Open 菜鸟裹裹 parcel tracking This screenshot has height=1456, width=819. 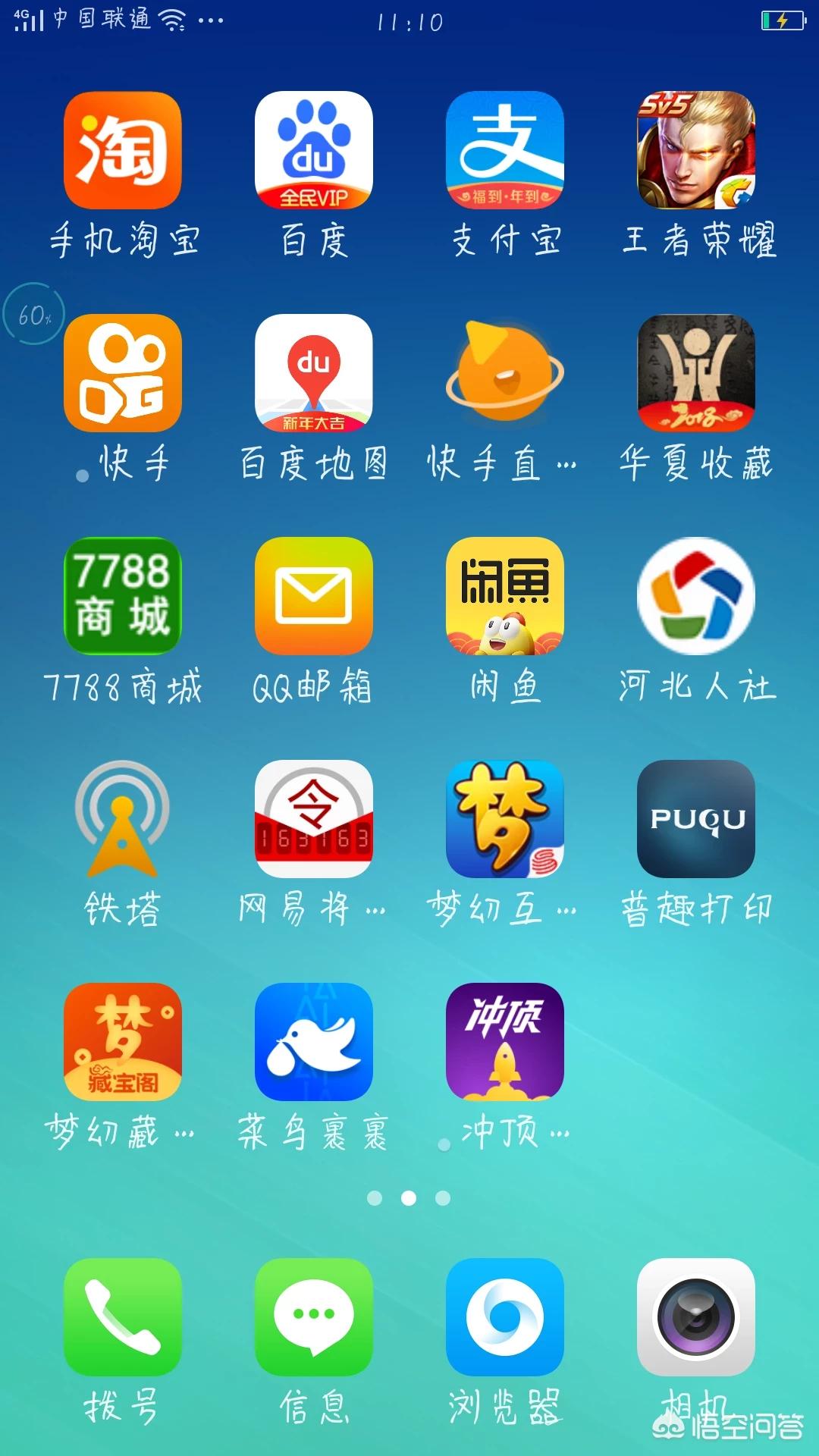(x=314, y=1042)
